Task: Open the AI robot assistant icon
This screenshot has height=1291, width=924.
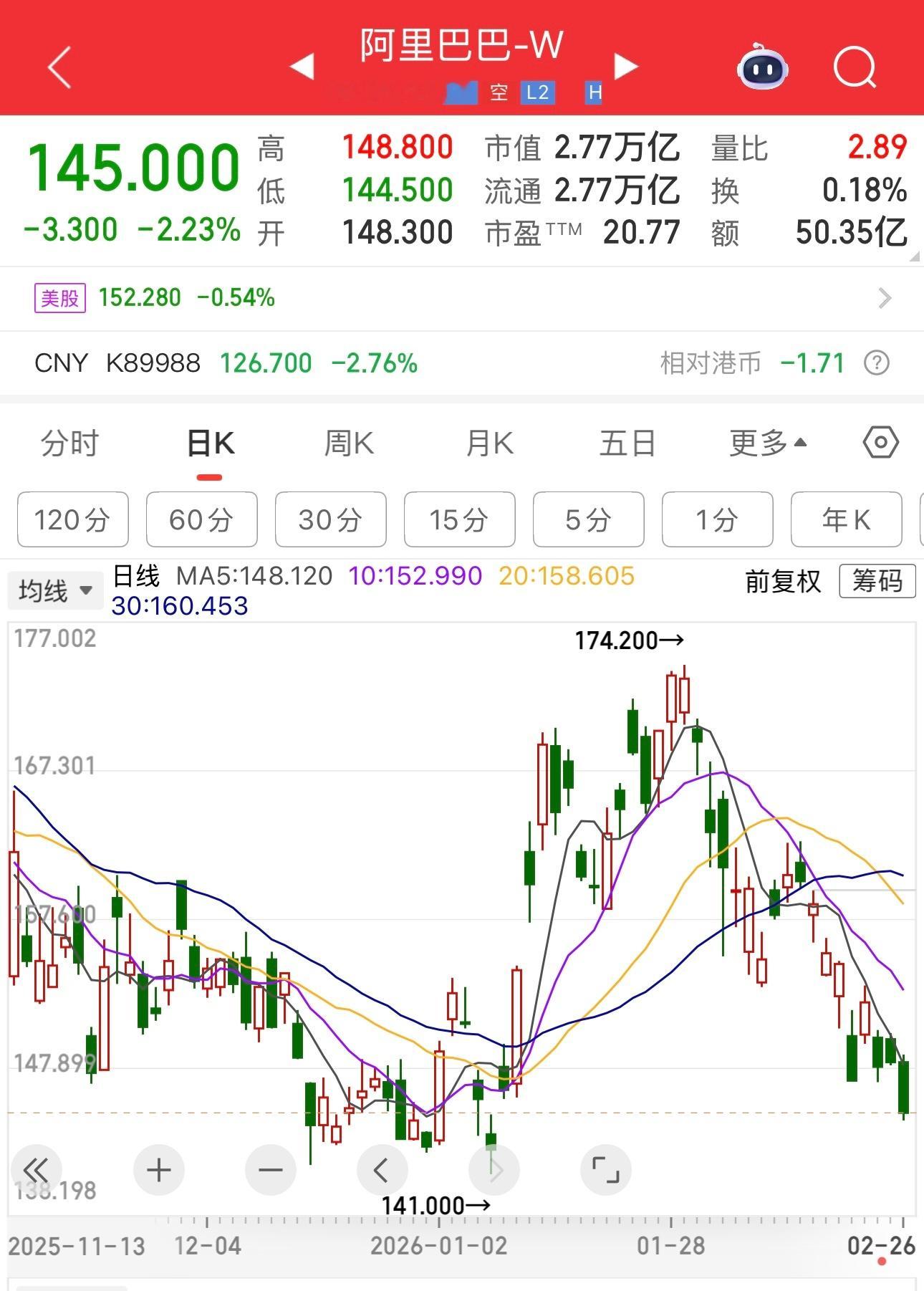Action: [x=763, y=68]
